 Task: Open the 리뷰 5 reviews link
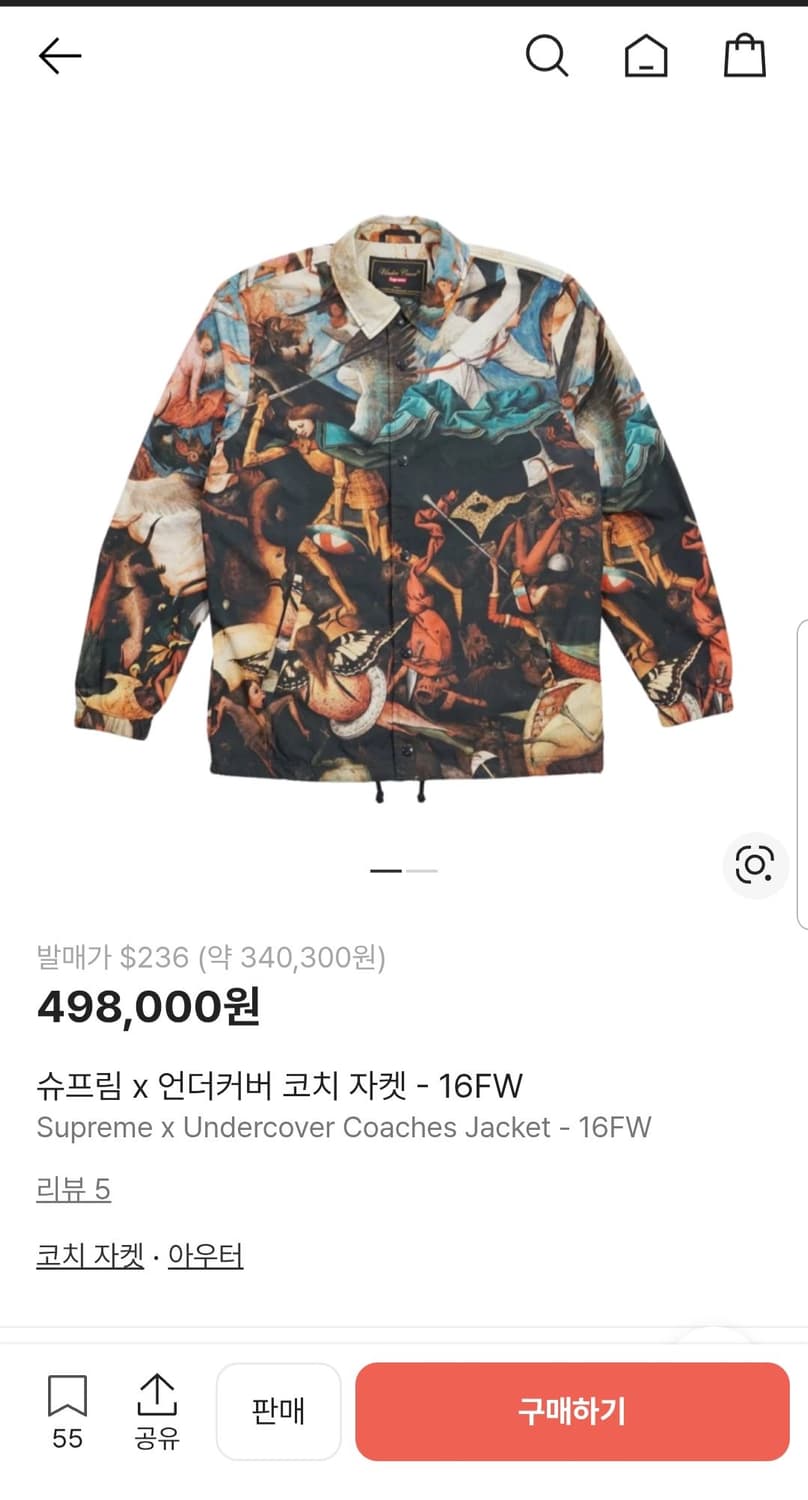73,1189
